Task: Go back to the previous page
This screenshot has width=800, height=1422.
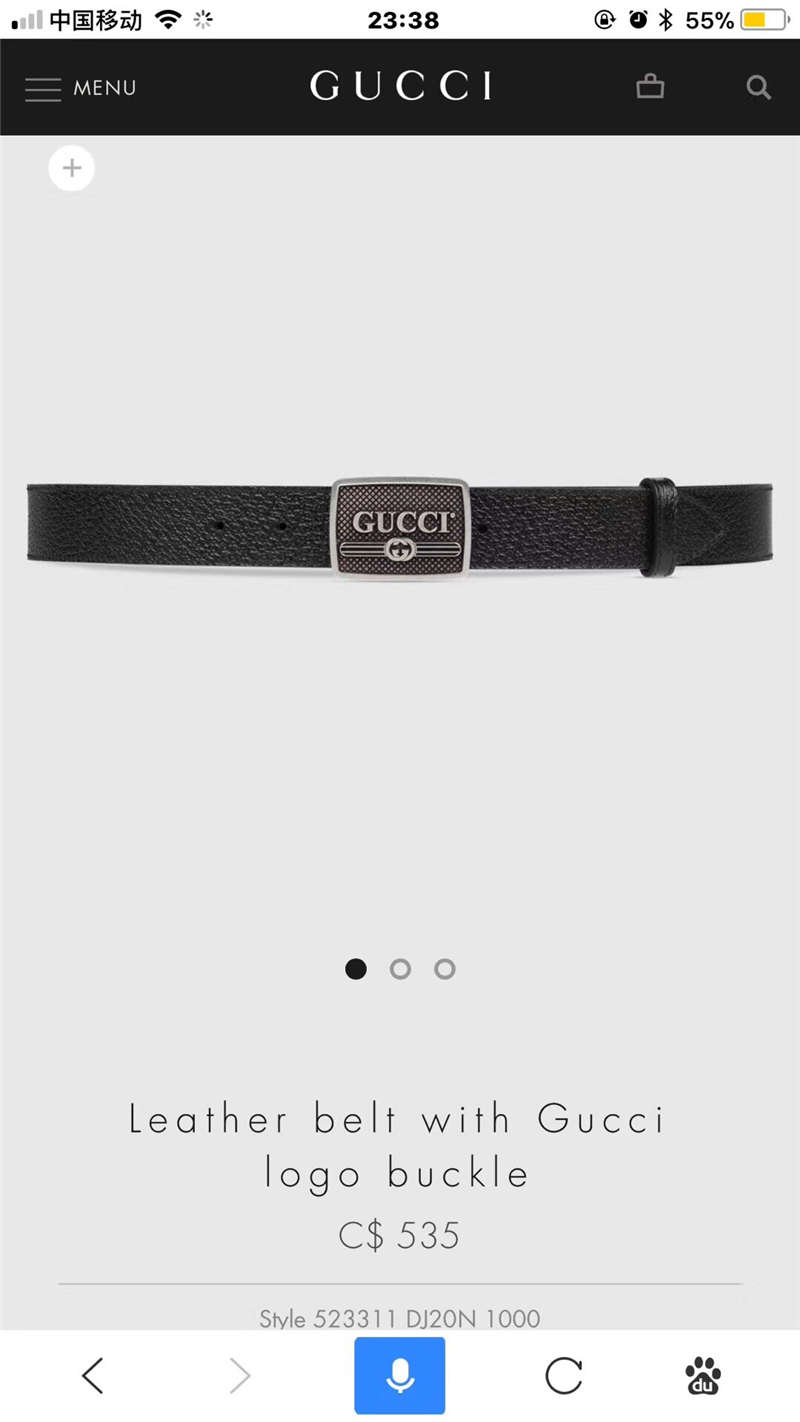Action: (92, 1376)
